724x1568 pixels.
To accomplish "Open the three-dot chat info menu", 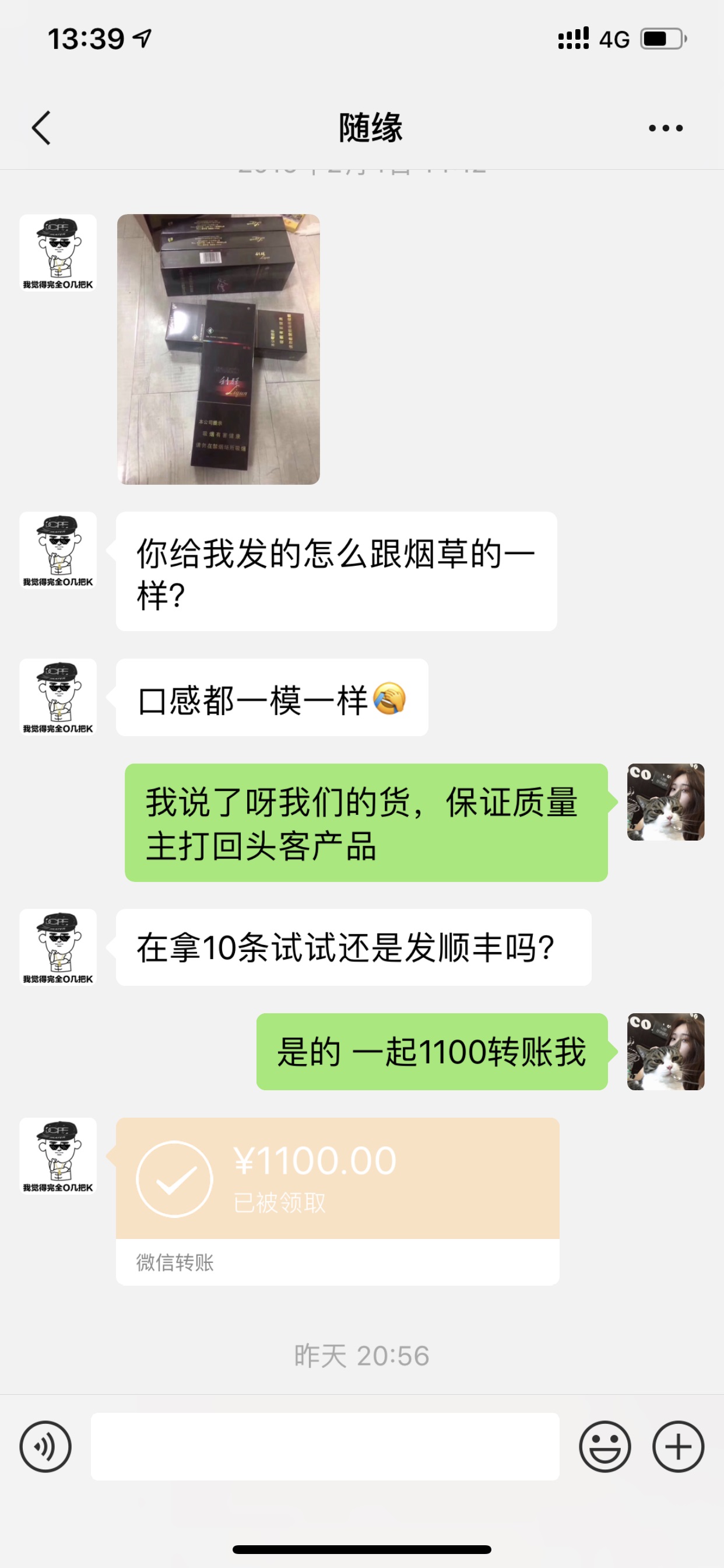I will point(666,128).
